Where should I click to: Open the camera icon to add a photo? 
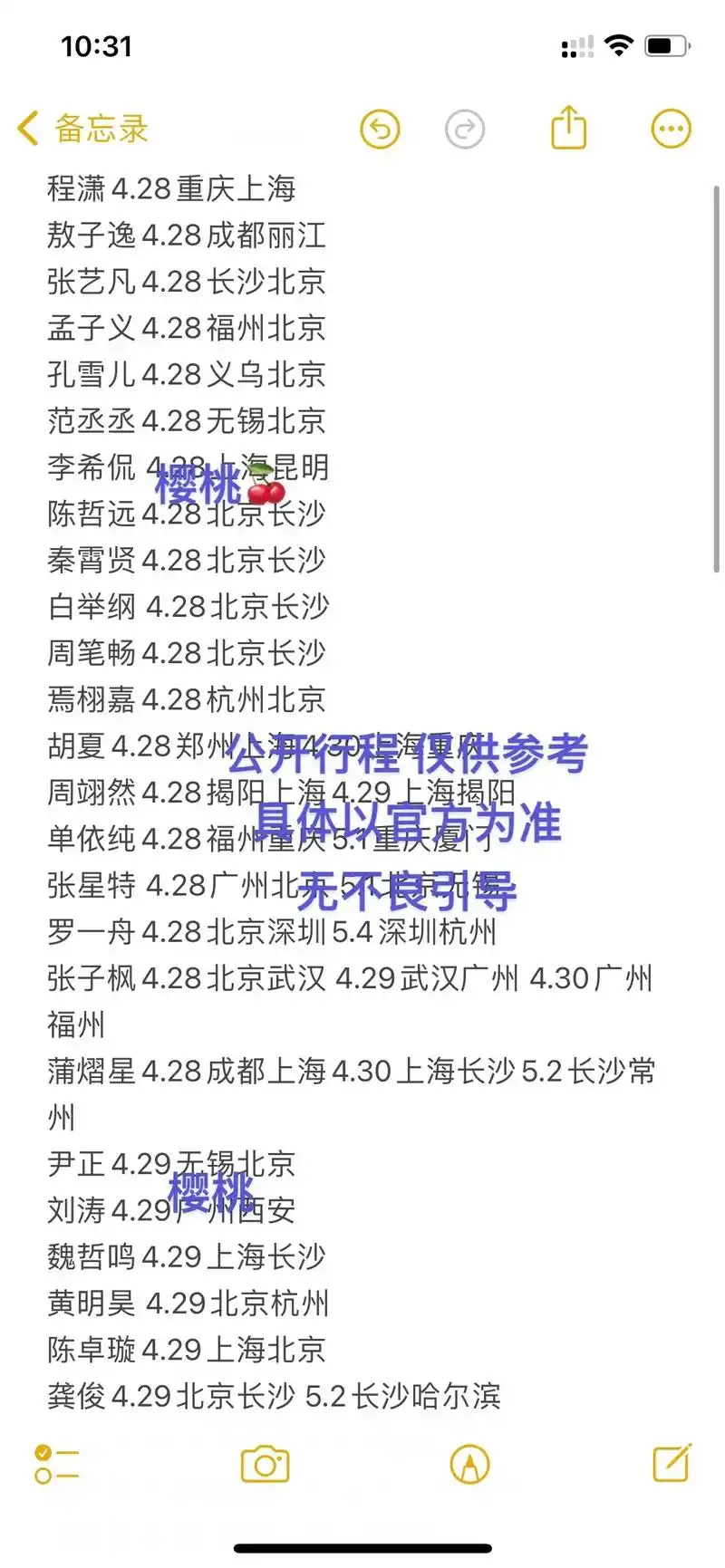[x=264, y=1465]
